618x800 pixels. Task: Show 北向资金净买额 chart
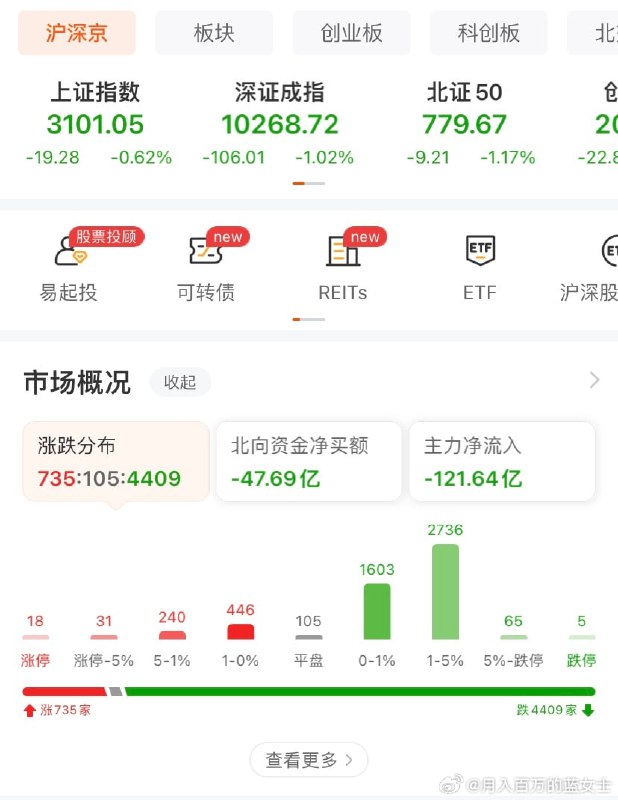(x=309, y=462)
